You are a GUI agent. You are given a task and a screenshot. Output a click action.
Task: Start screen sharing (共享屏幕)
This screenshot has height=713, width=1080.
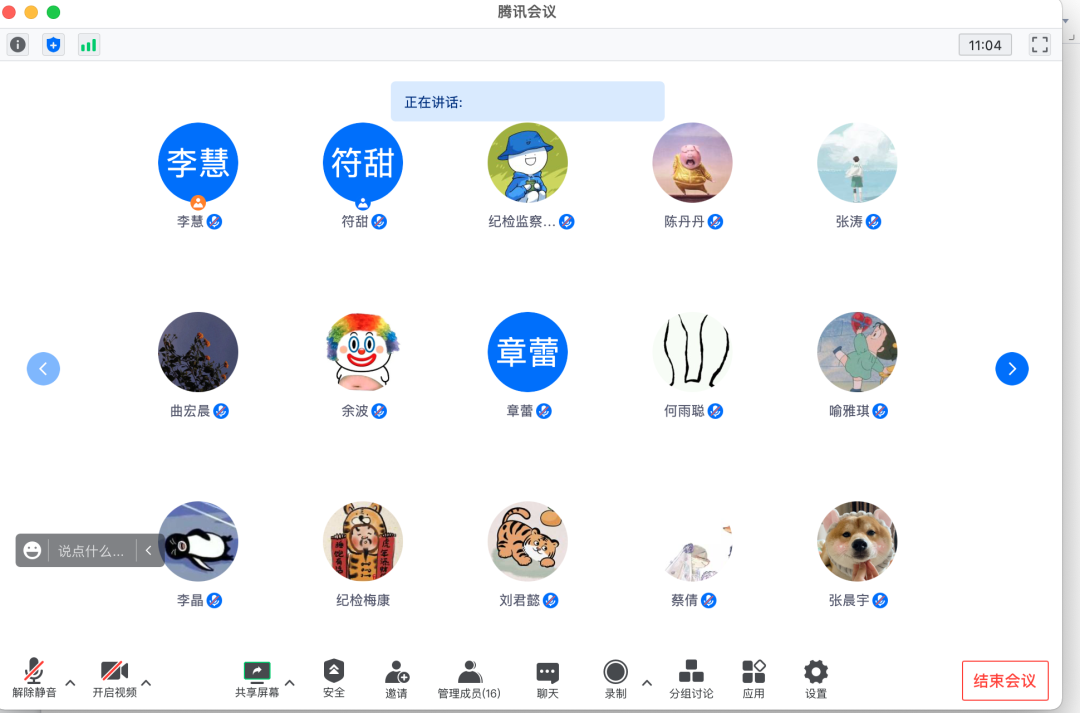(x=257, y=678)
